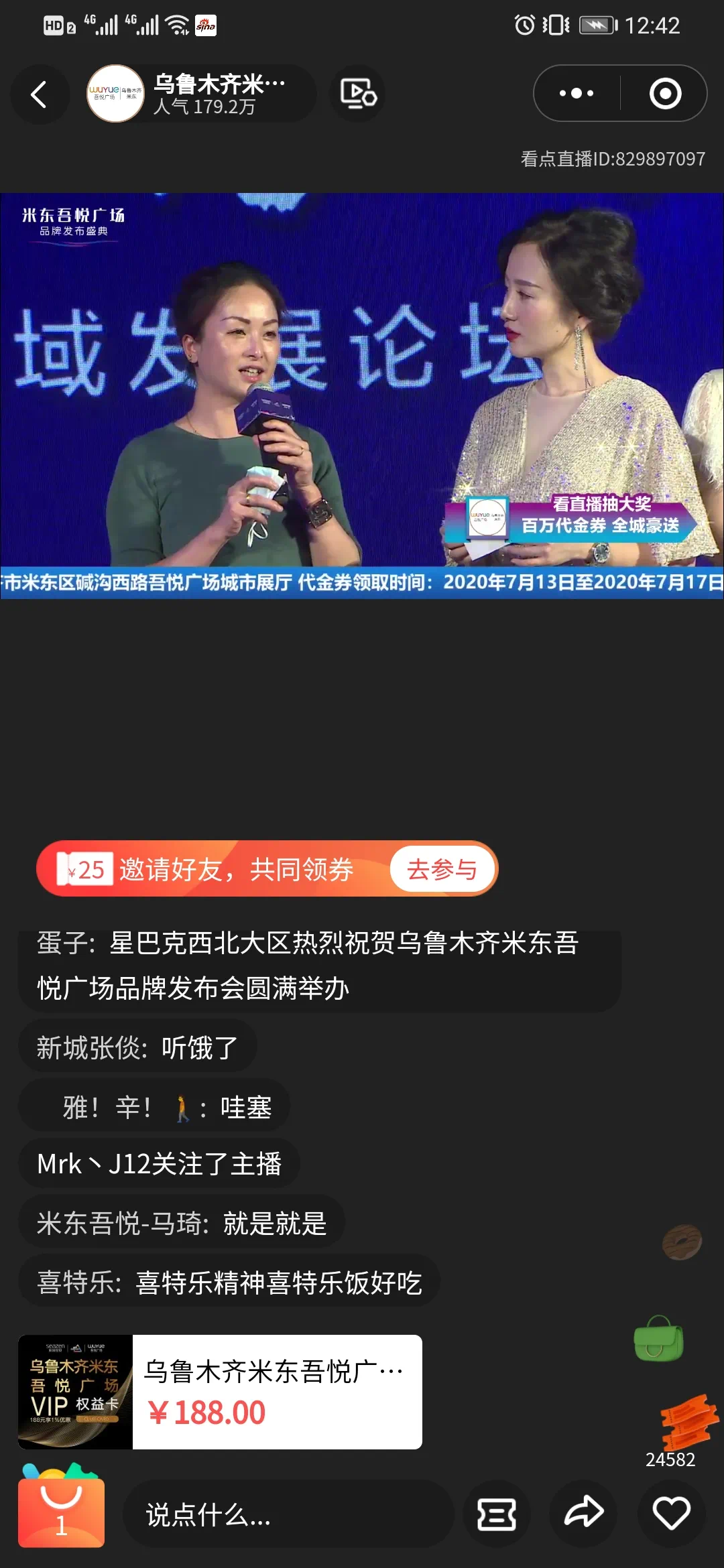Tap 去参与 to join coupon invite
The width and height of the screenshot is (724, 1568).
(x=442, y=869)
